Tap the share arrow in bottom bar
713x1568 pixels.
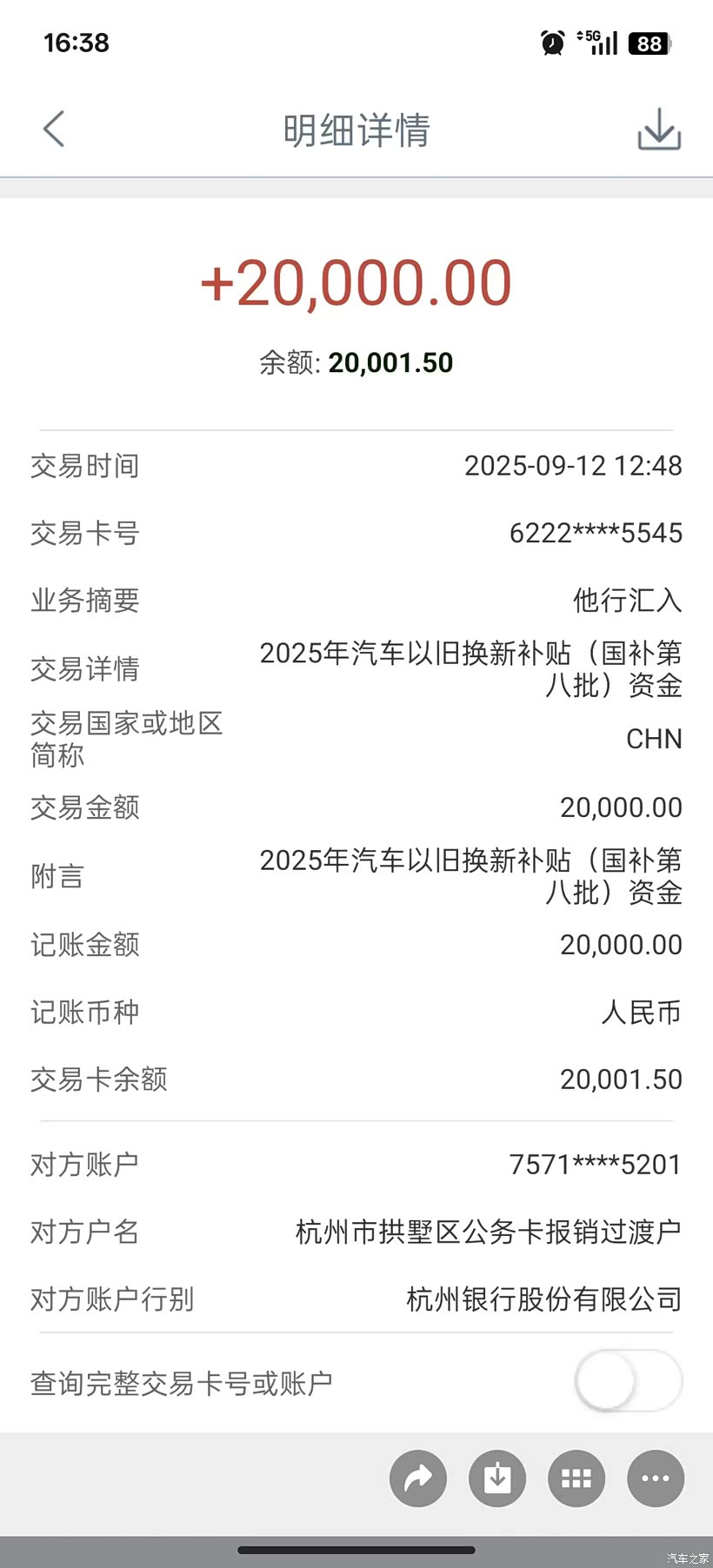[418, 1478]
